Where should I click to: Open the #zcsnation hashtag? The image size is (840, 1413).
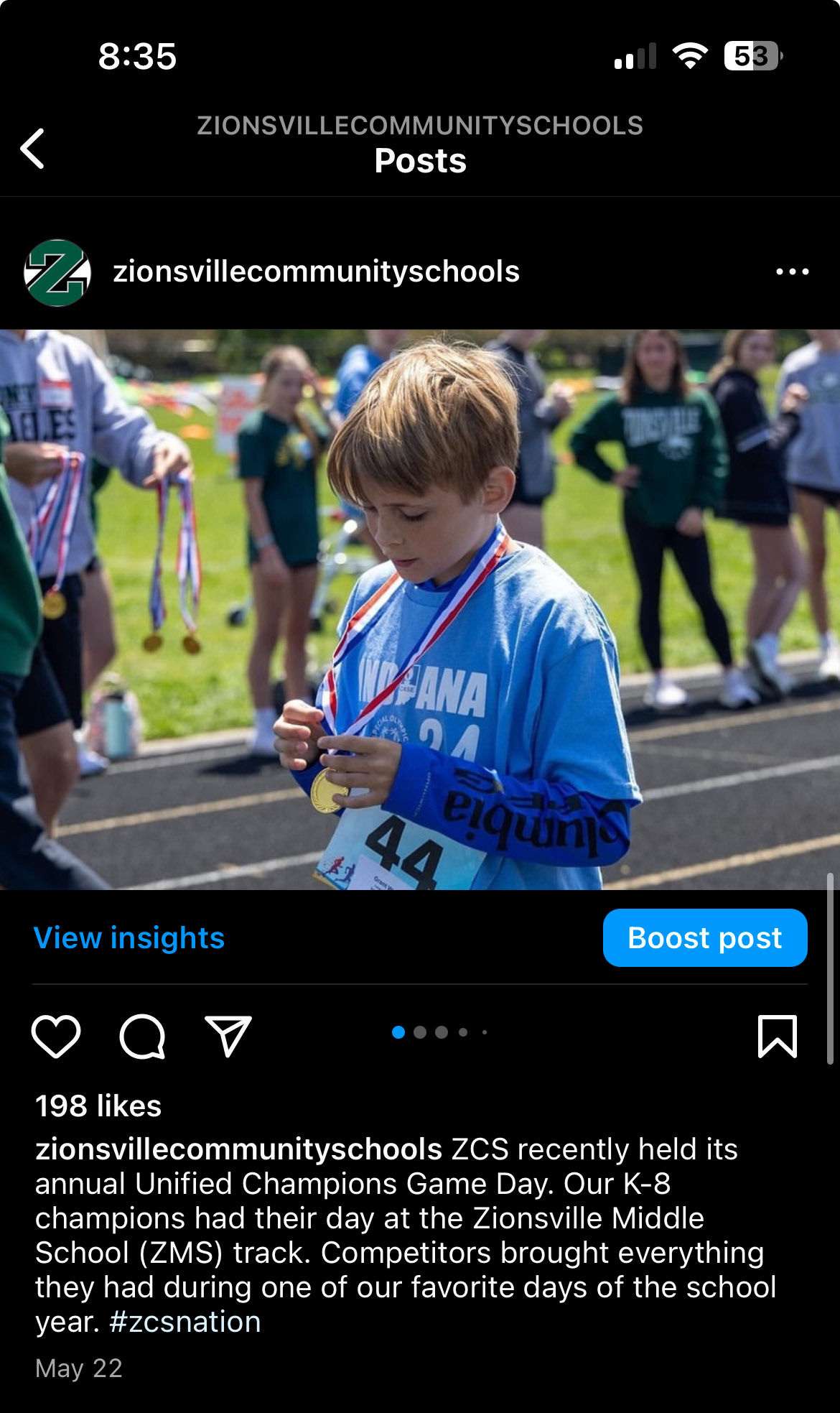pyautogui.click(x=185, y=1321)
